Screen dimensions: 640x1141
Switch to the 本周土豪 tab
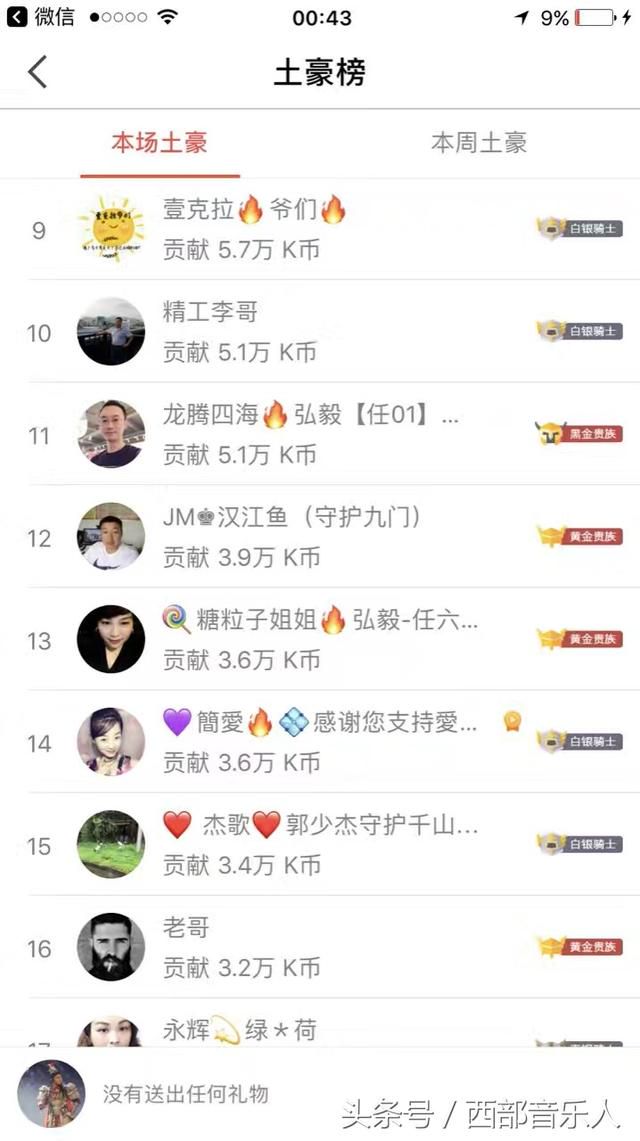(x=478, y=143)
